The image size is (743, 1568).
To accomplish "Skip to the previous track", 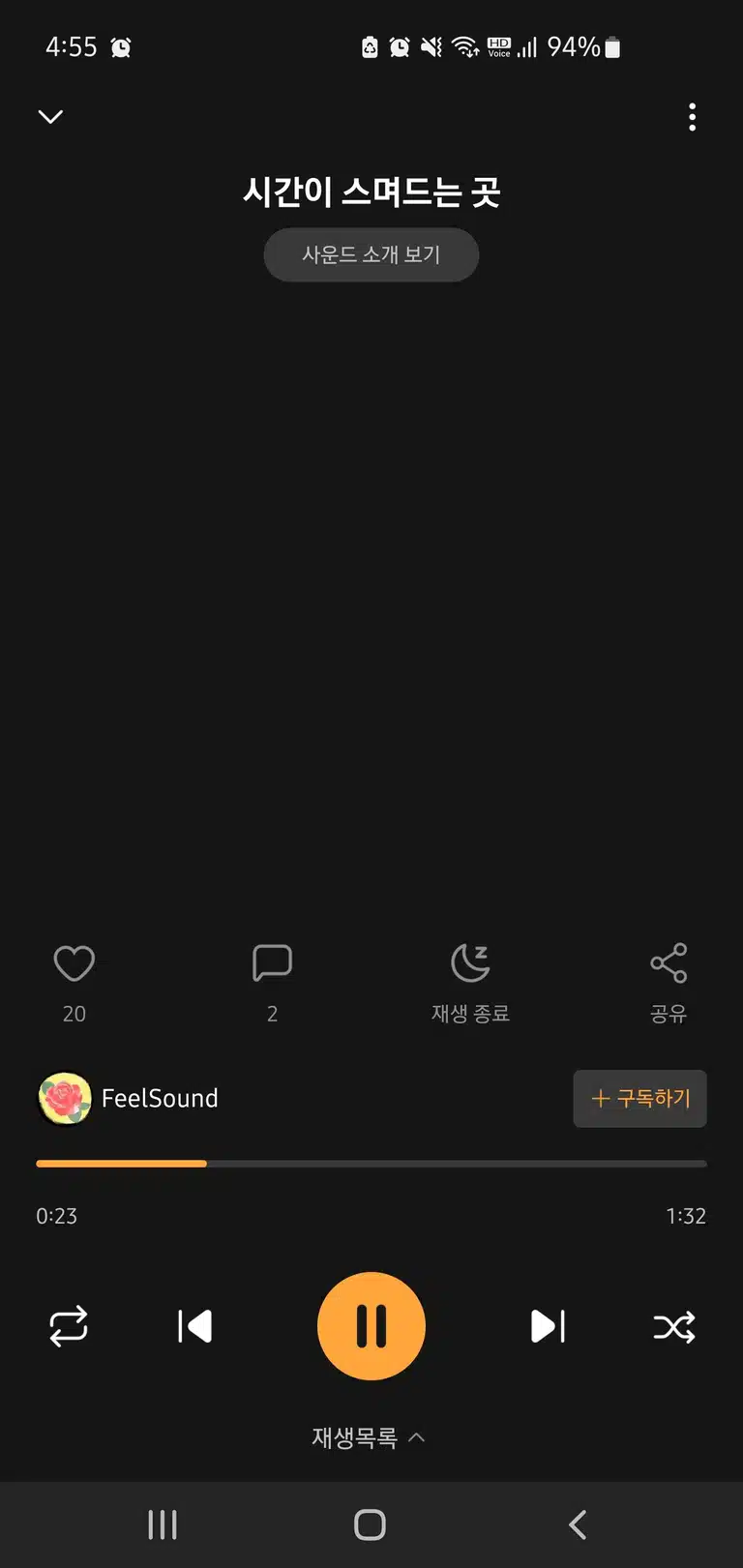I will [194, 1326].
